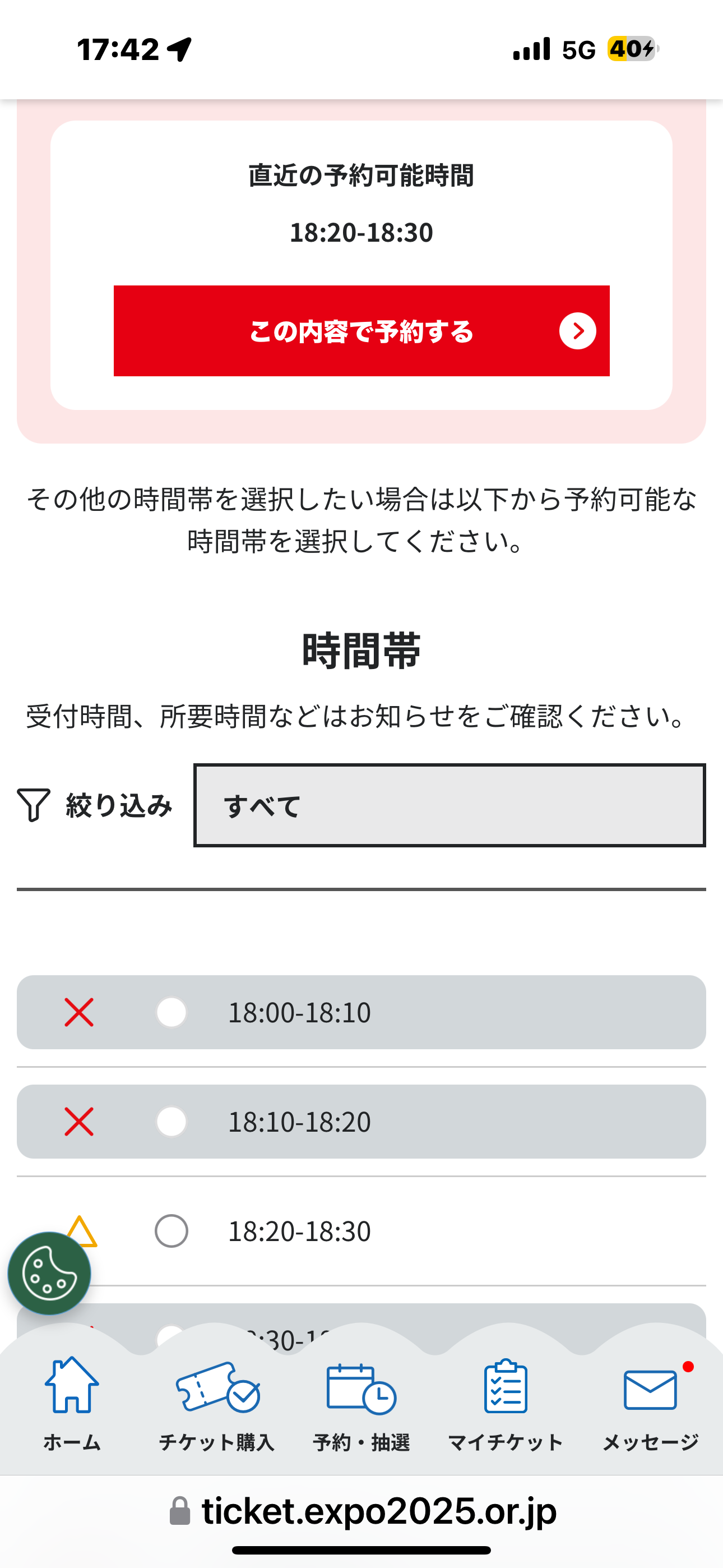Viewport: 723px width, 1568px height.
Task: Open cookie settings button
Action: pyautogui.click(x=49, y=1274)
